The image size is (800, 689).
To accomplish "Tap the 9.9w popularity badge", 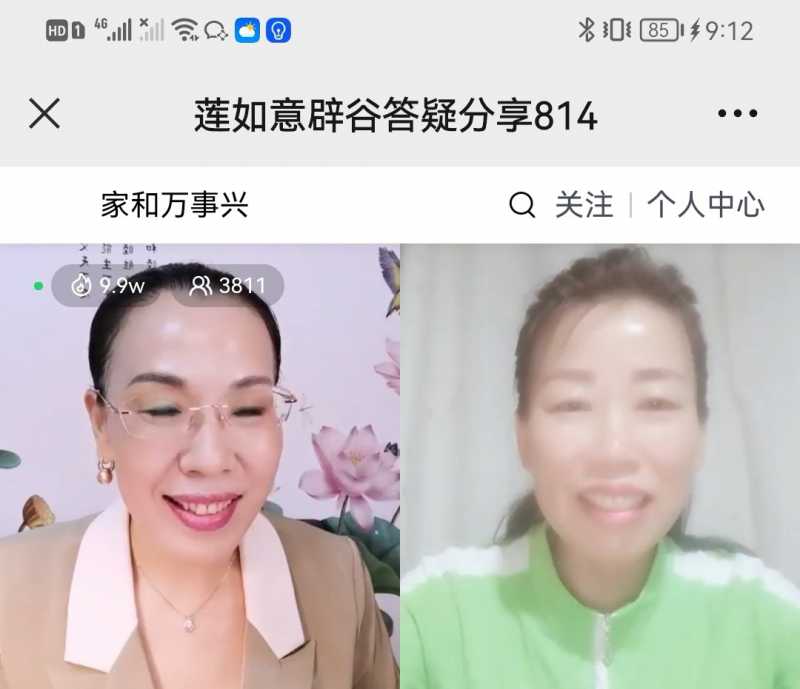I will [x=108, y=286].
